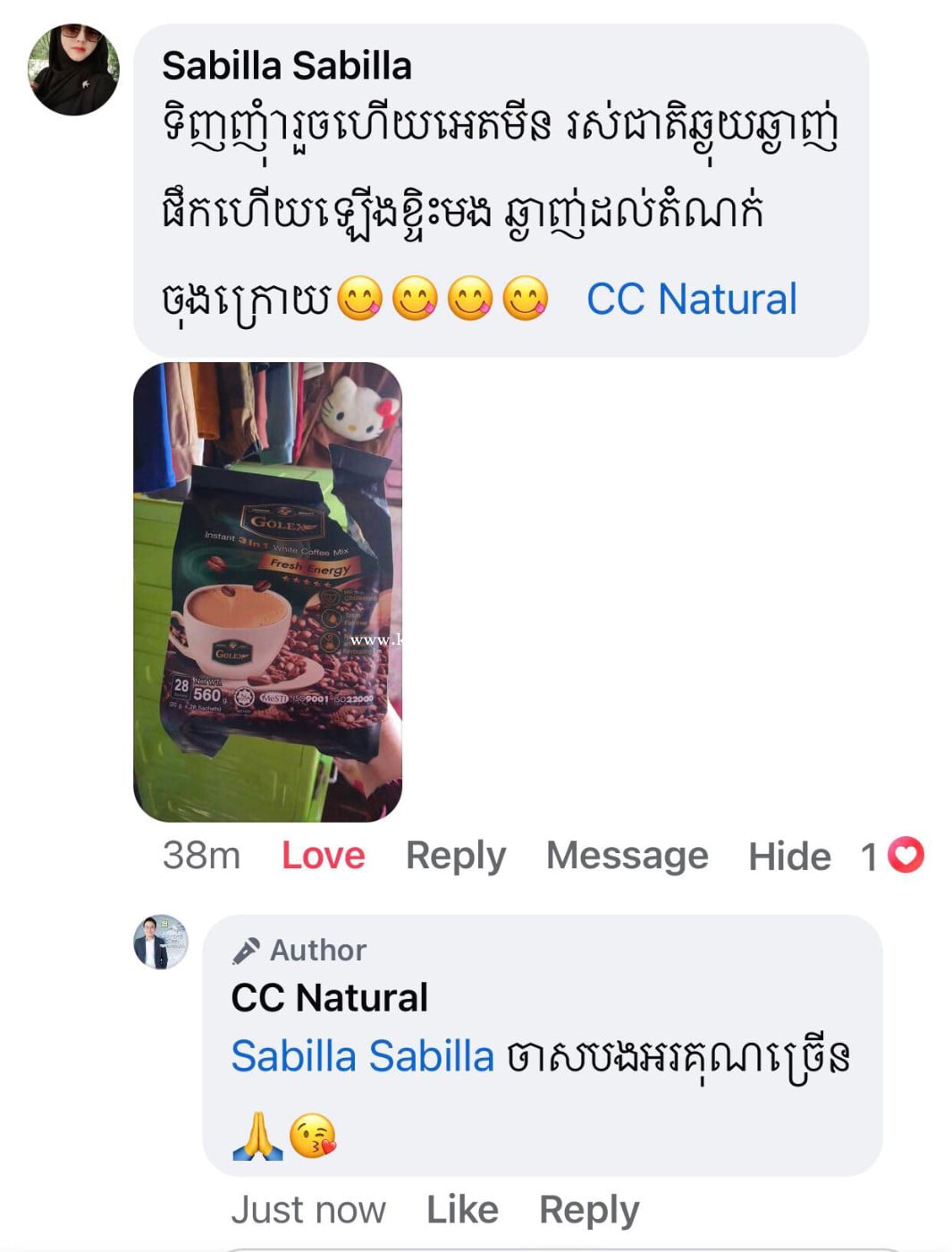
Task: Reply to CC Natural's comment
Action: pos(588,1209)
